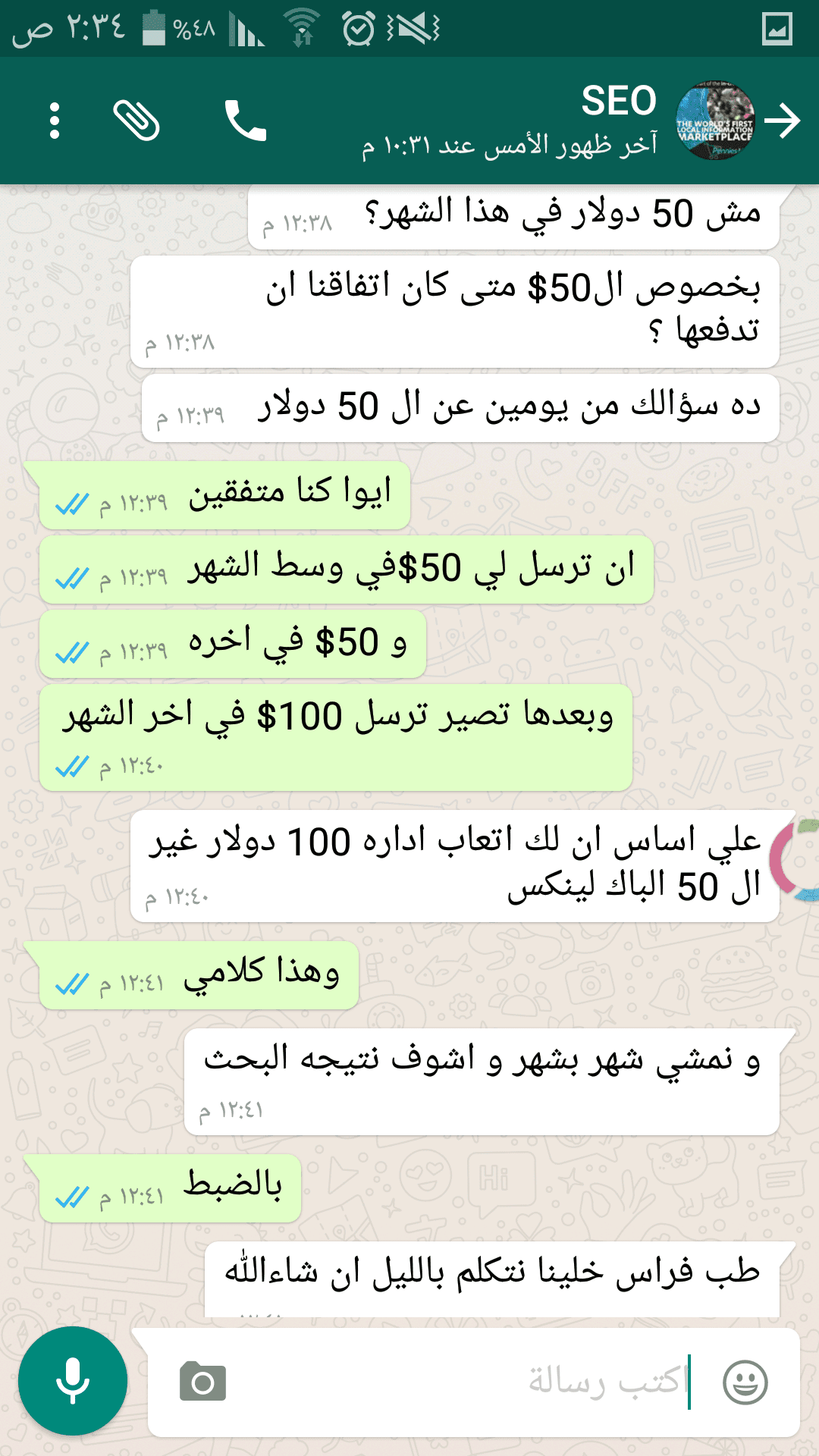Tap the attachment paperclip icon

pyautogui.click(x=136, y=121)
